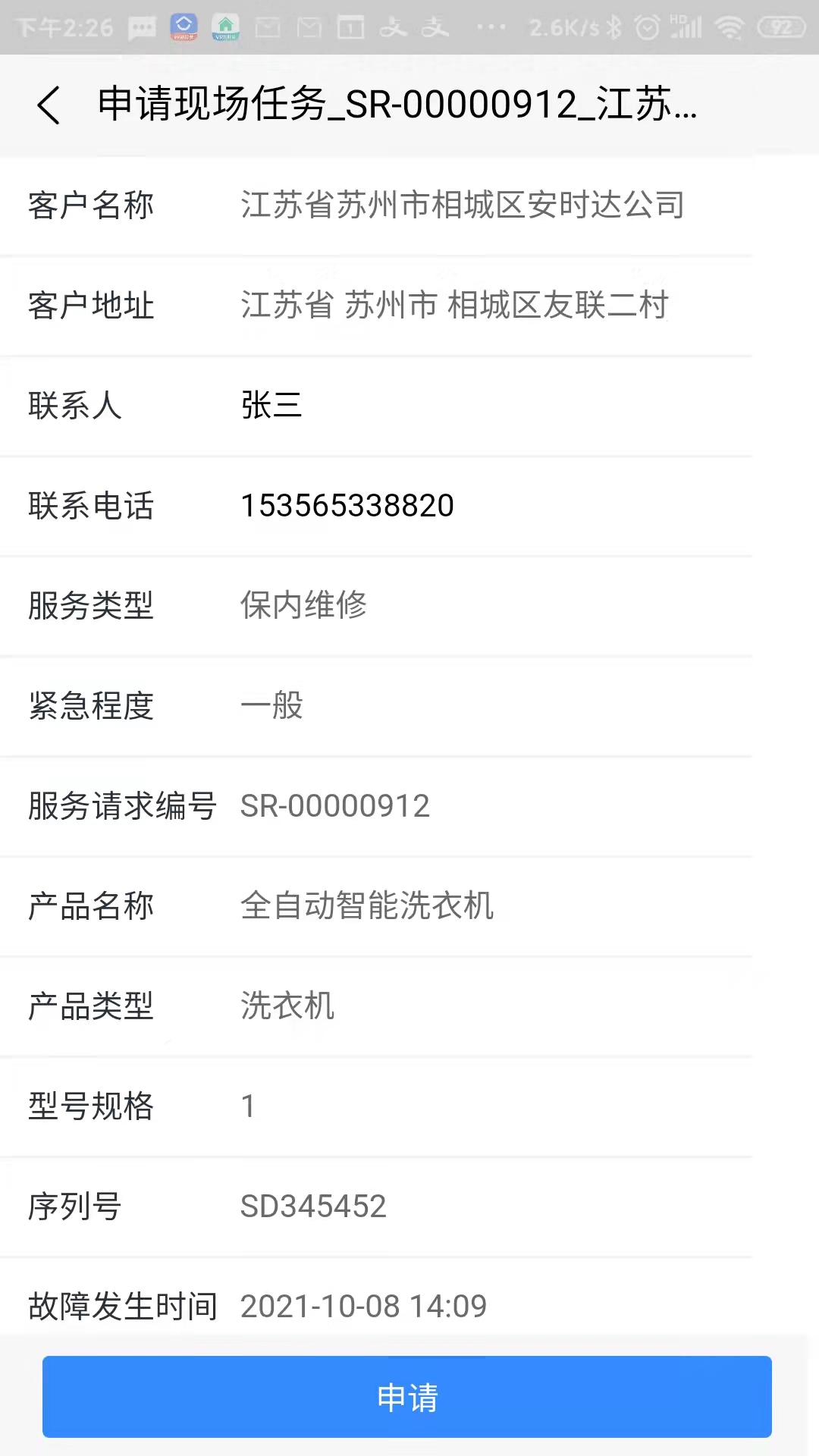Tap the battery level indicator

click(780, 27)
